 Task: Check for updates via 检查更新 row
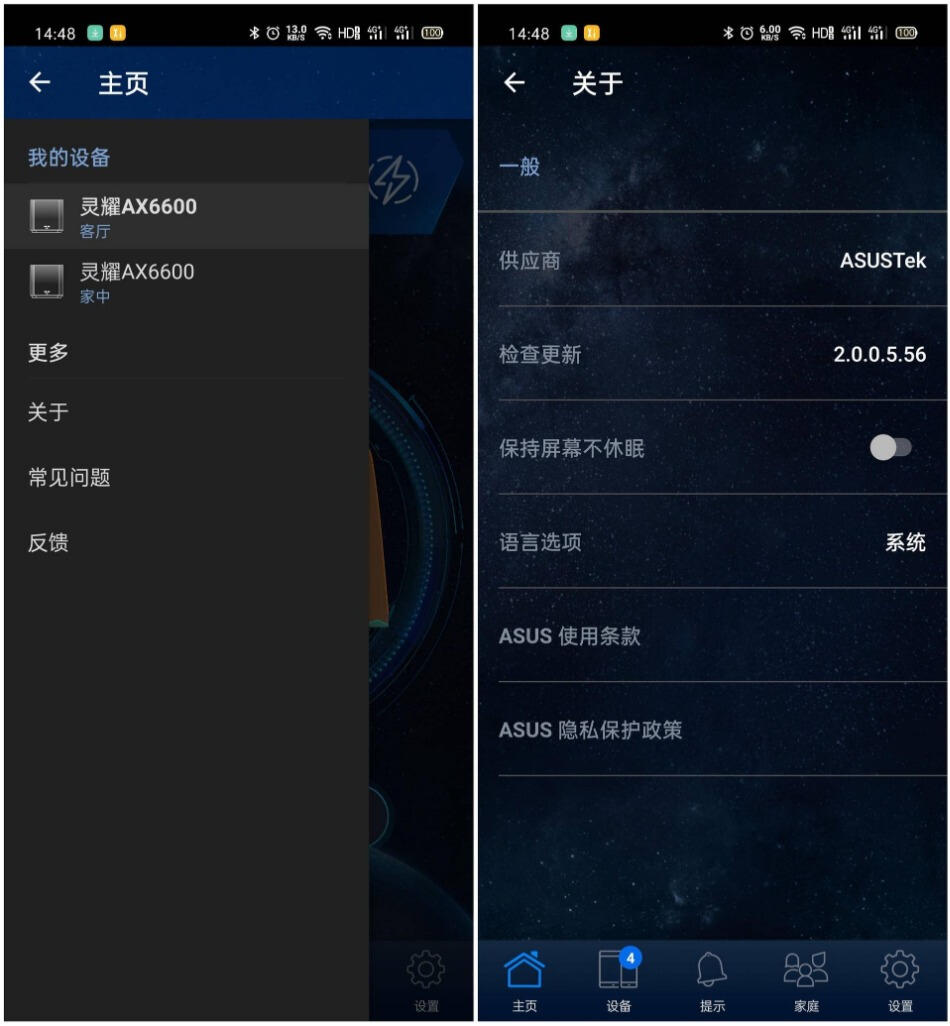[x=712, y=354]
